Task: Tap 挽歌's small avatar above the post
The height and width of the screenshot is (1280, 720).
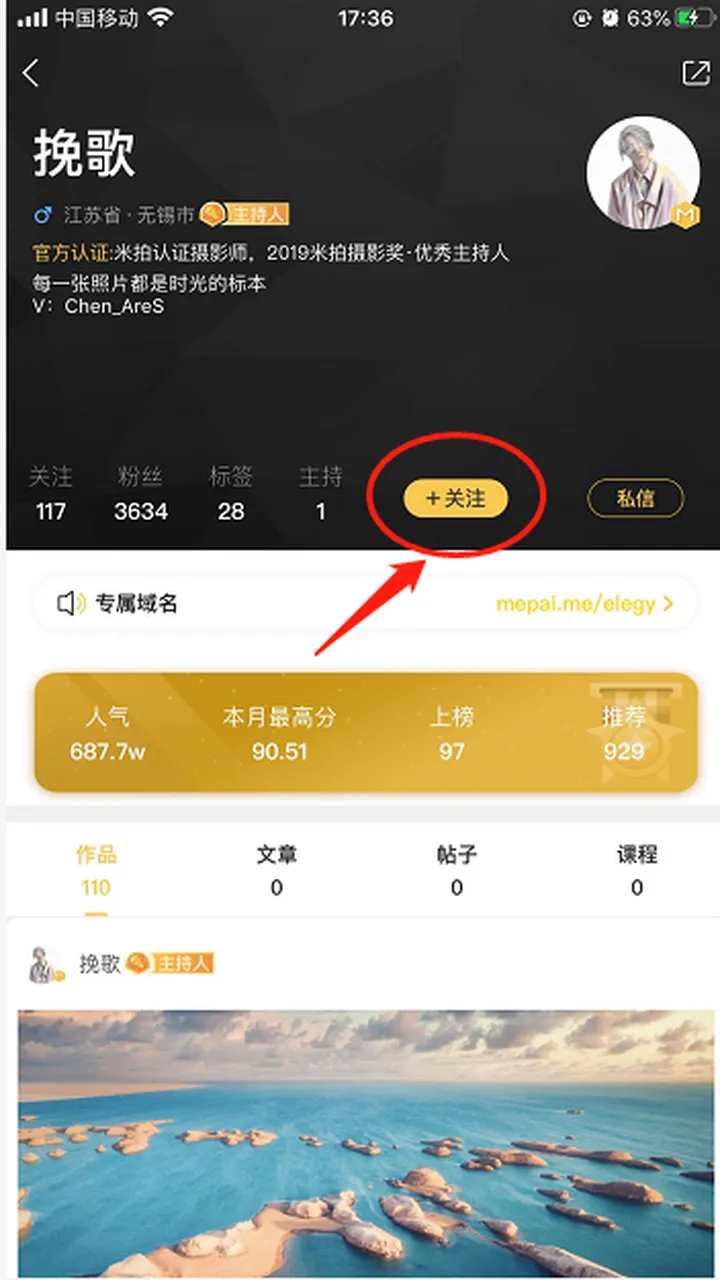Action: [x=42, y=964]
